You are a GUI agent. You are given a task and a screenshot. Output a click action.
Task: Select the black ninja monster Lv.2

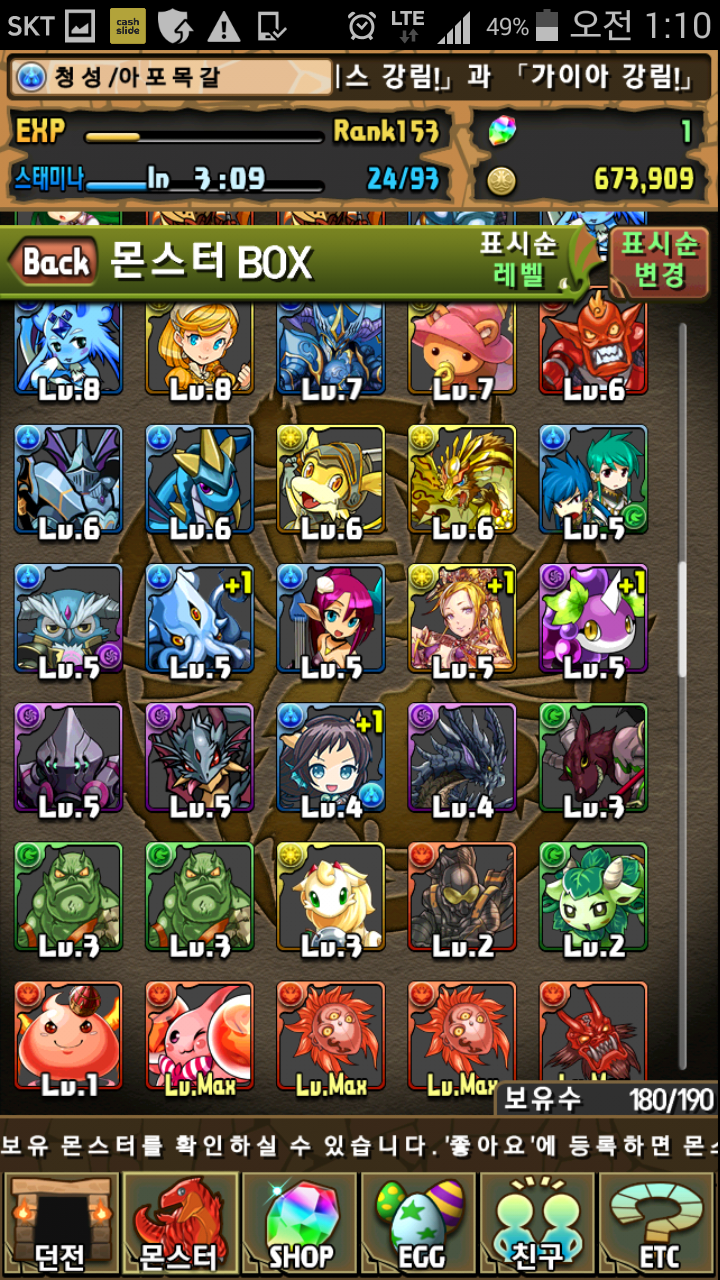click(x=462, y=895)
